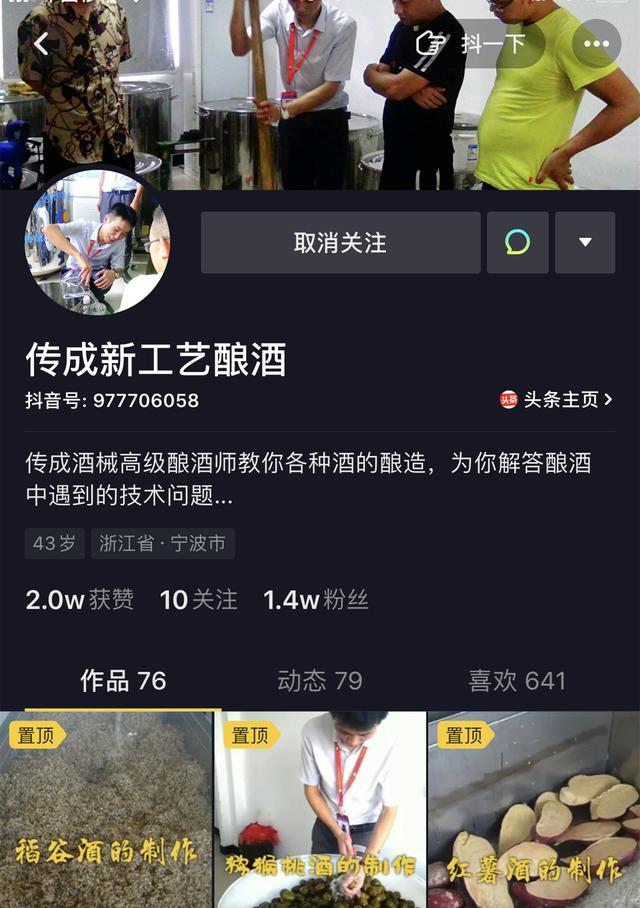Open the 头条主页 link
The width and height of the screenshot is (640, 908).
click(557, 400)
